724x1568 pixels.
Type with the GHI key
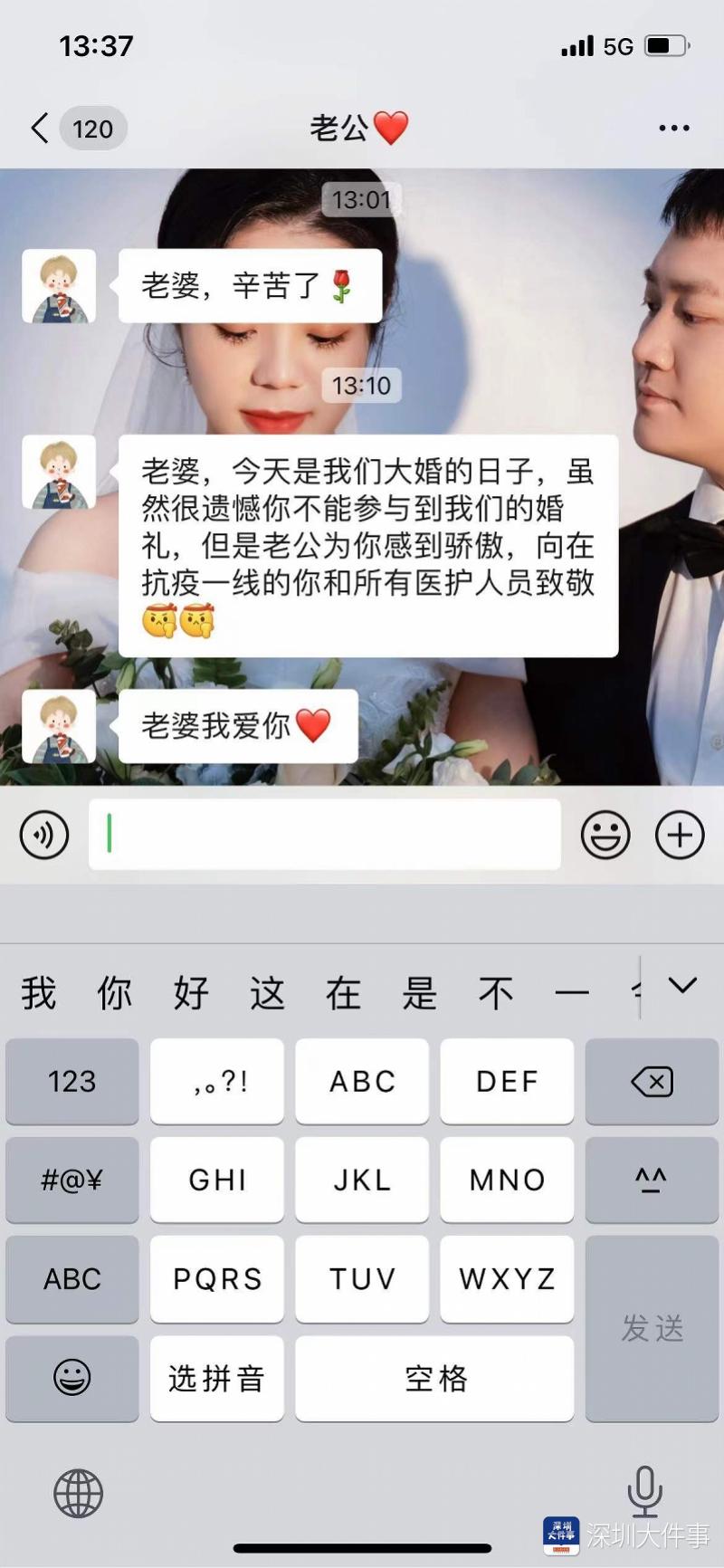point(217,1180)
